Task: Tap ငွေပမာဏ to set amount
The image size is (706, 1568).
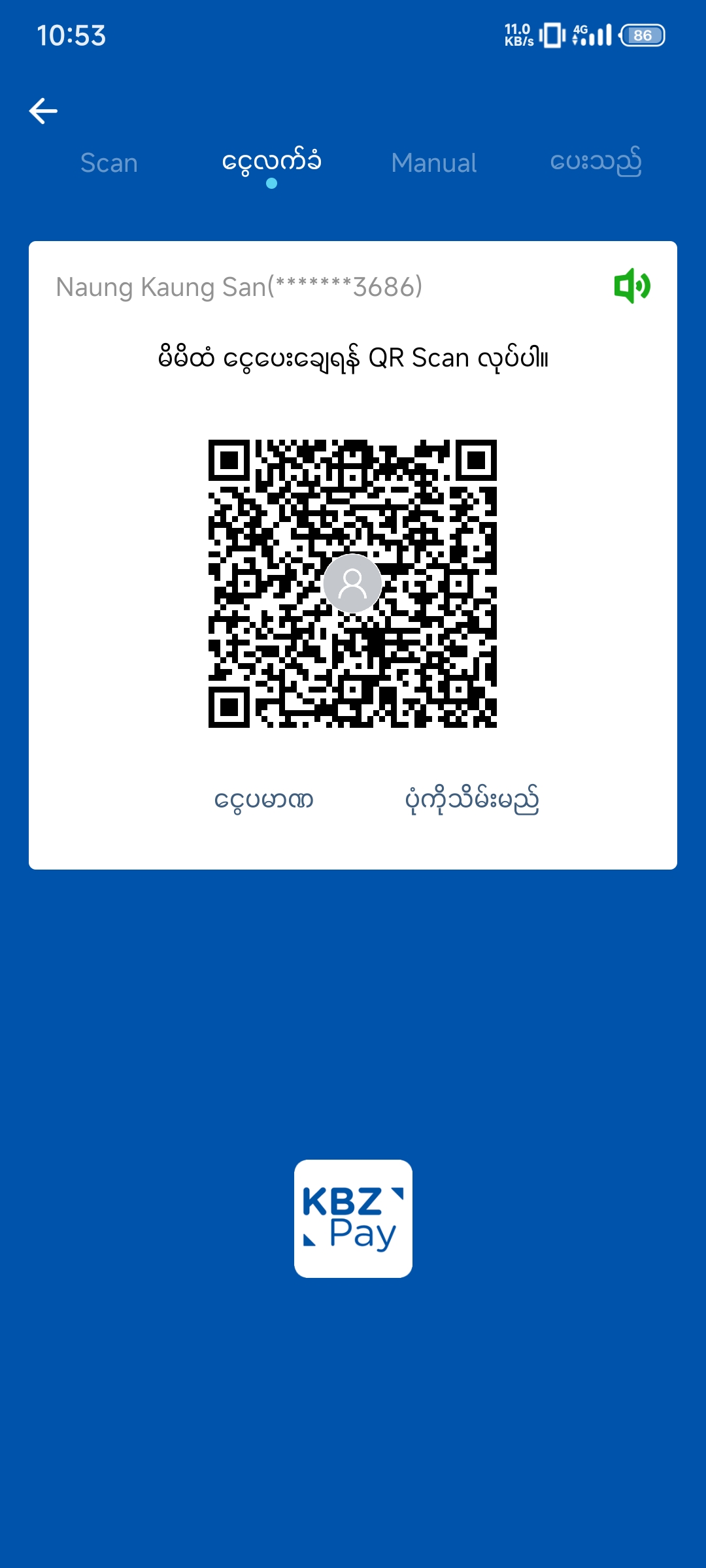Action: (264, 800)
